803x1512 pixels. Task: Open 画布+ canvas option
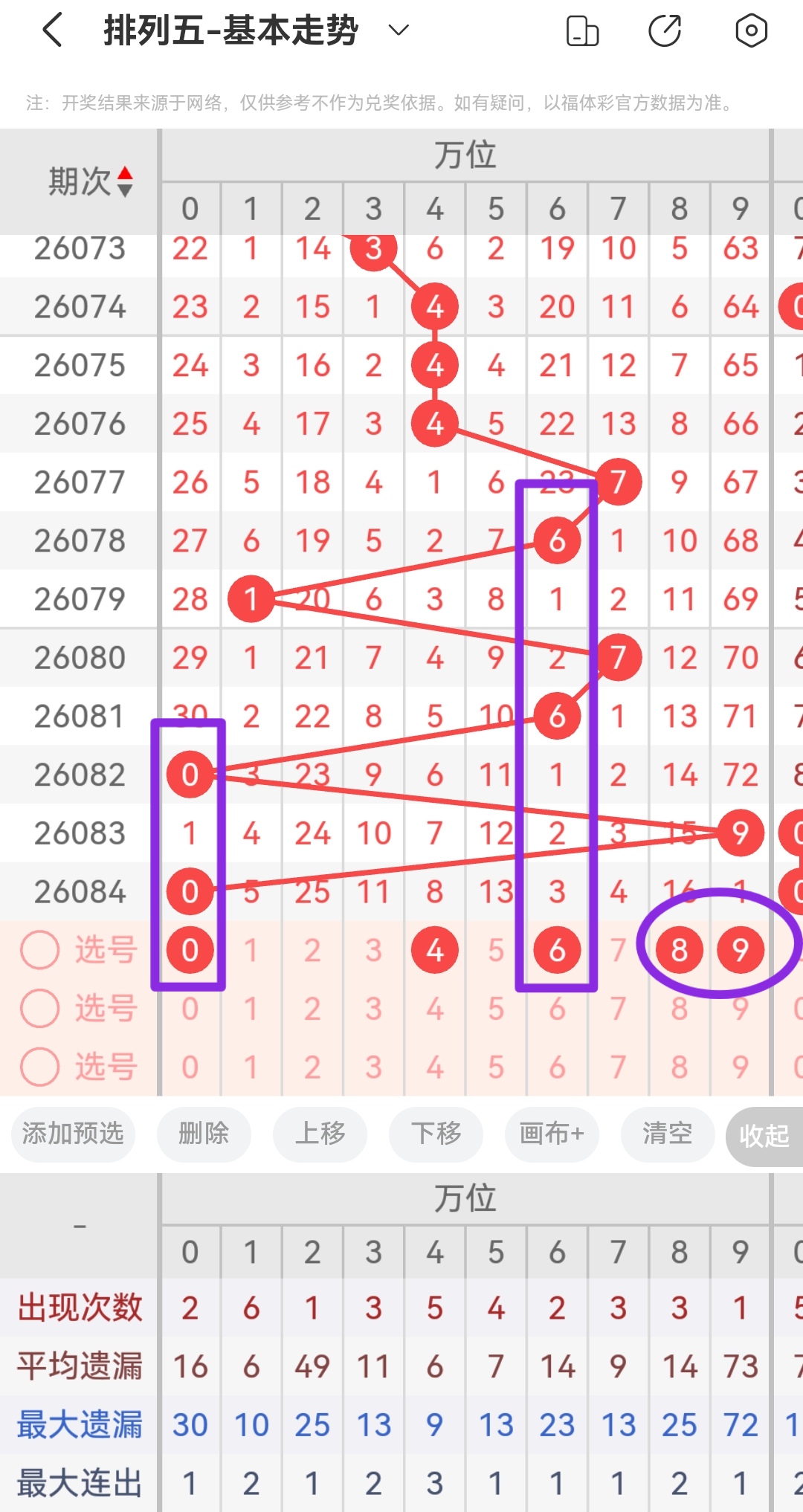click(551, 1134)
